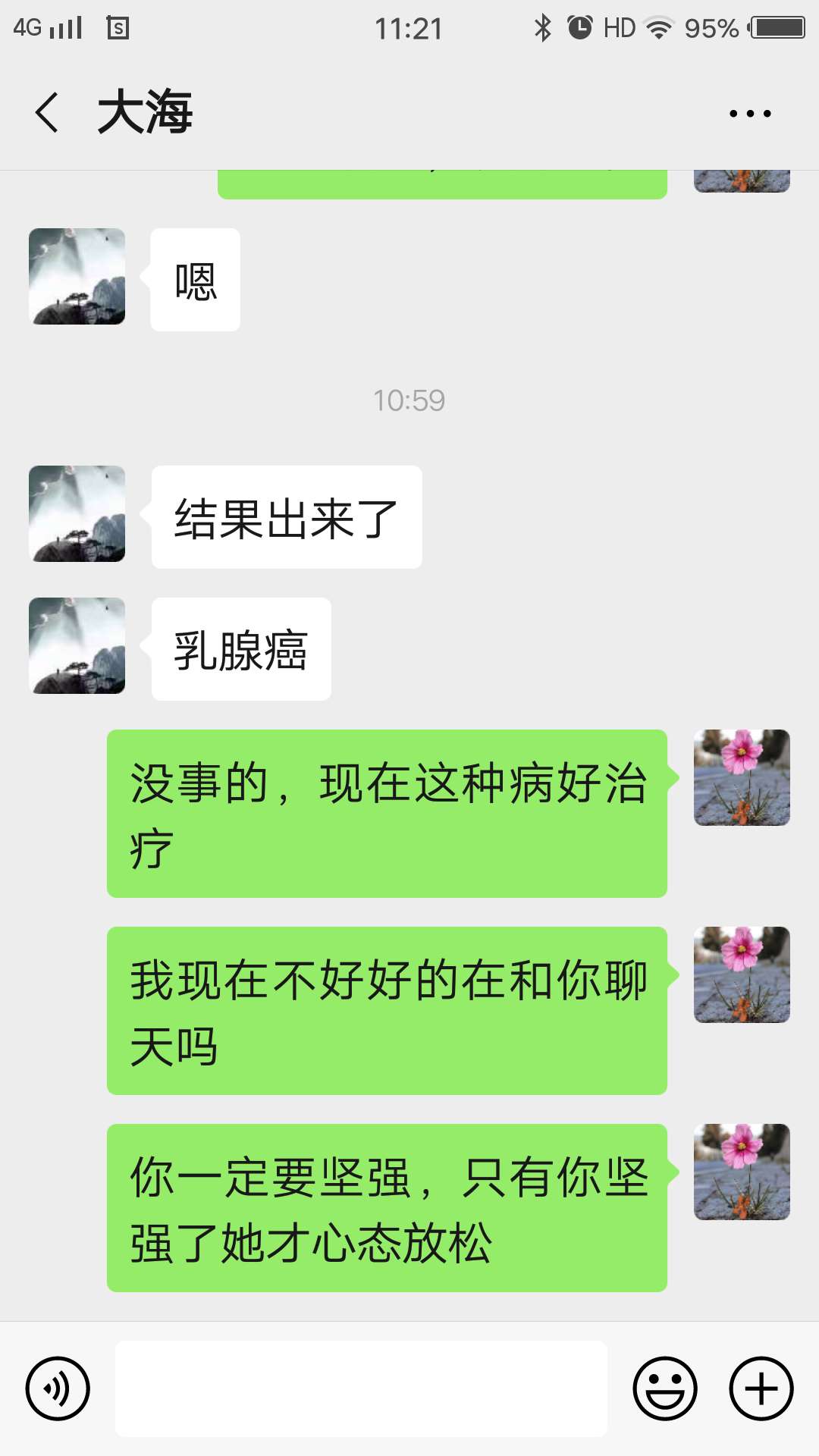Tap the Wi-Fi status icon
This screenshot has width=819, height=1456.
coord(659,27)
